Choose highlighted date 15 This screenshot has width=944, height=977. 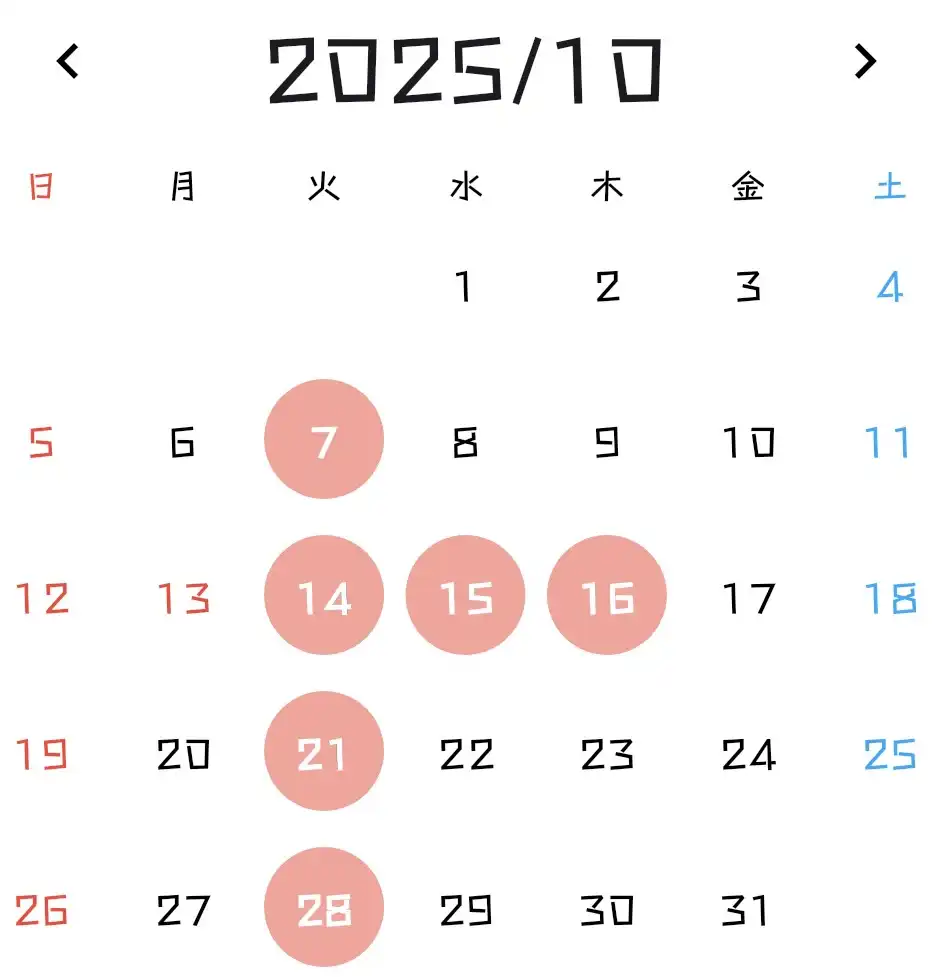click(x=466, y=597)
